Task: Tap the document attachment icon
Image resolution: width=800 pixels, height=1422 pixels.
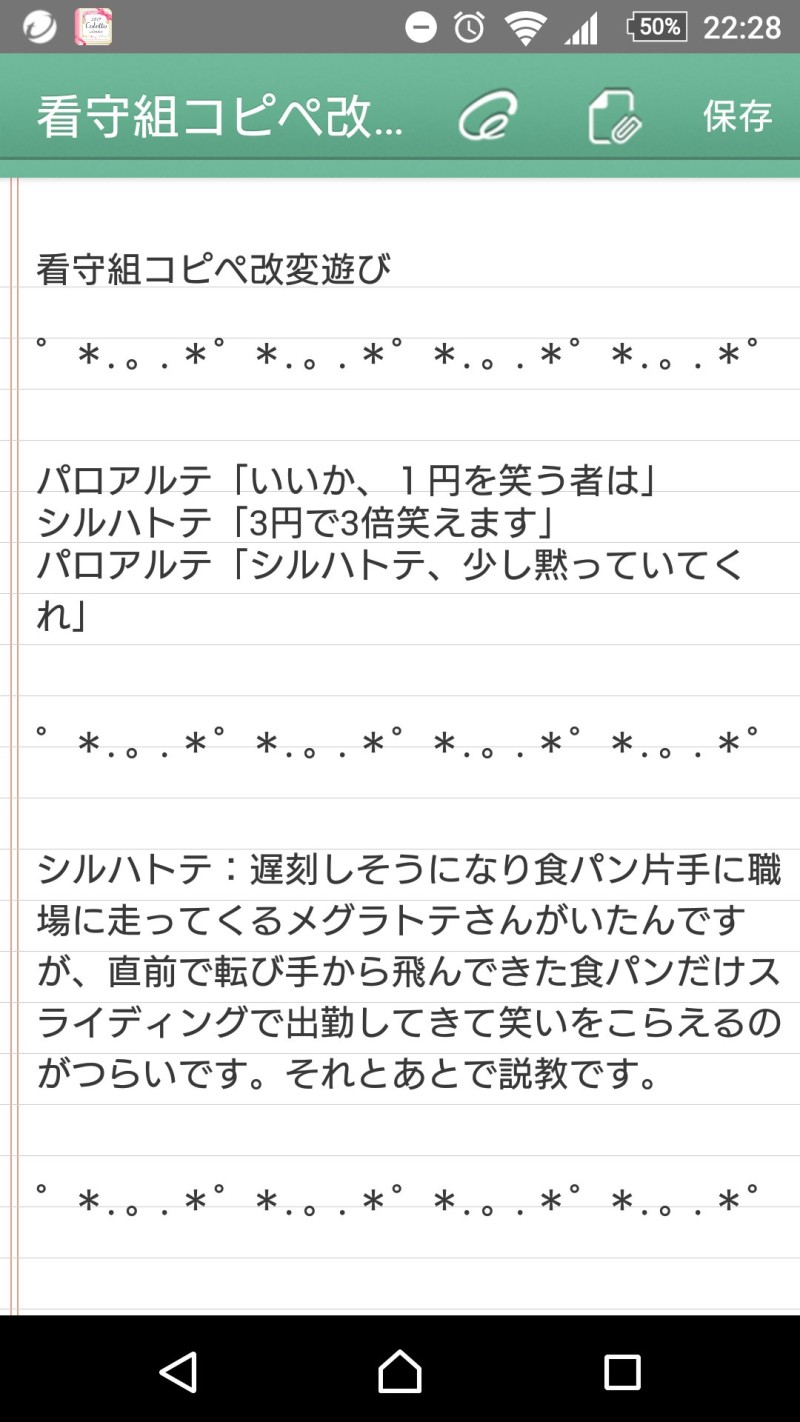Action: 613,117
